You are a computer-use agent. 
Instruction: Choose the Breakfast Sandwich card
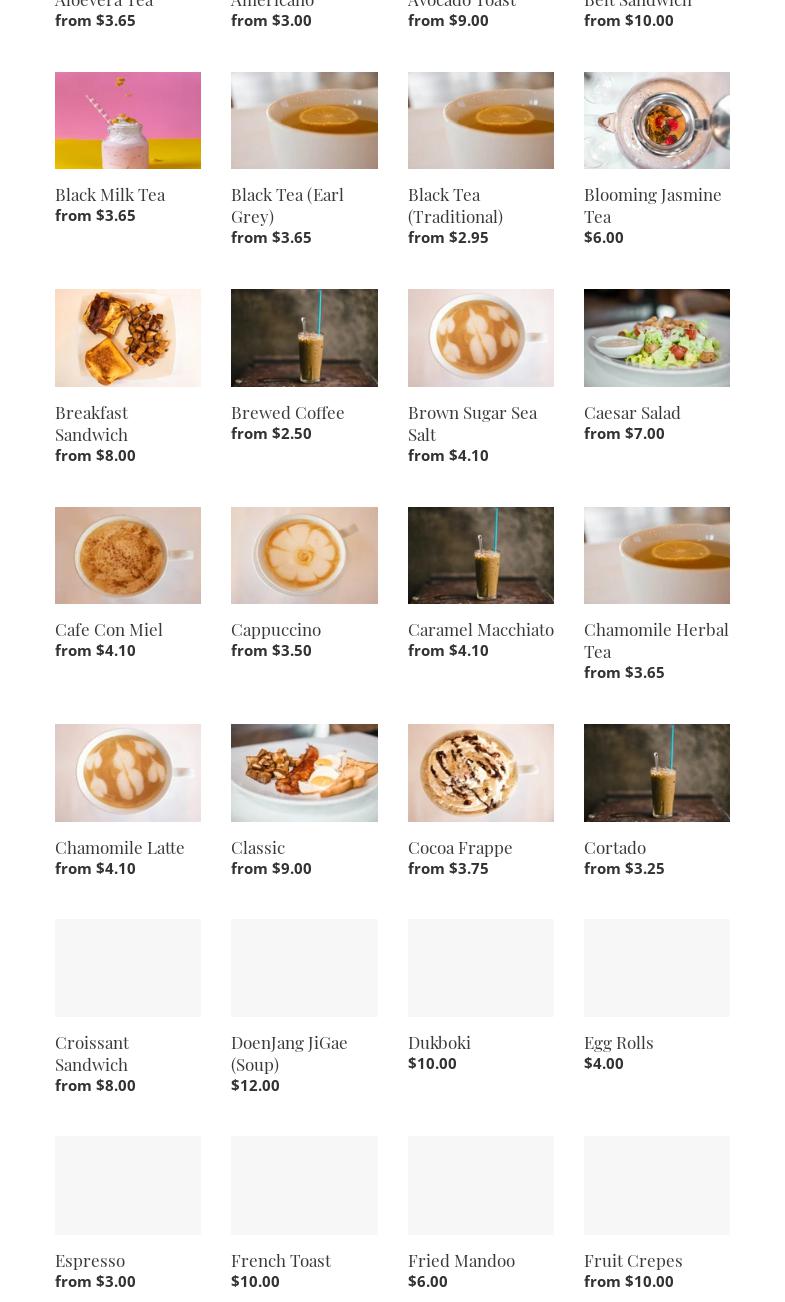tap(128, 338)
